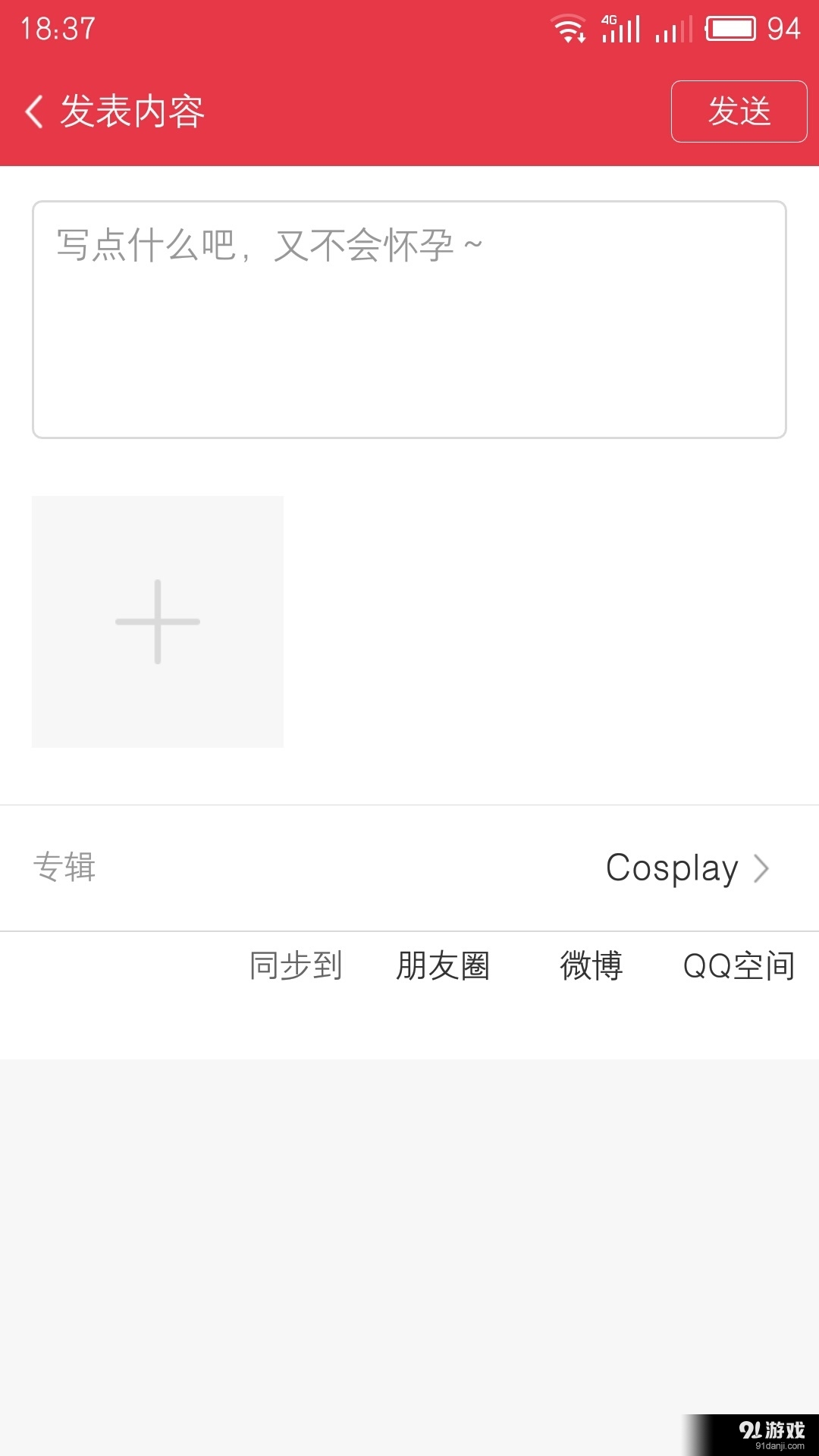Screen dimensions: 819x1456
Task: Select the 同步到 label
Action: (x=294, y=966)
